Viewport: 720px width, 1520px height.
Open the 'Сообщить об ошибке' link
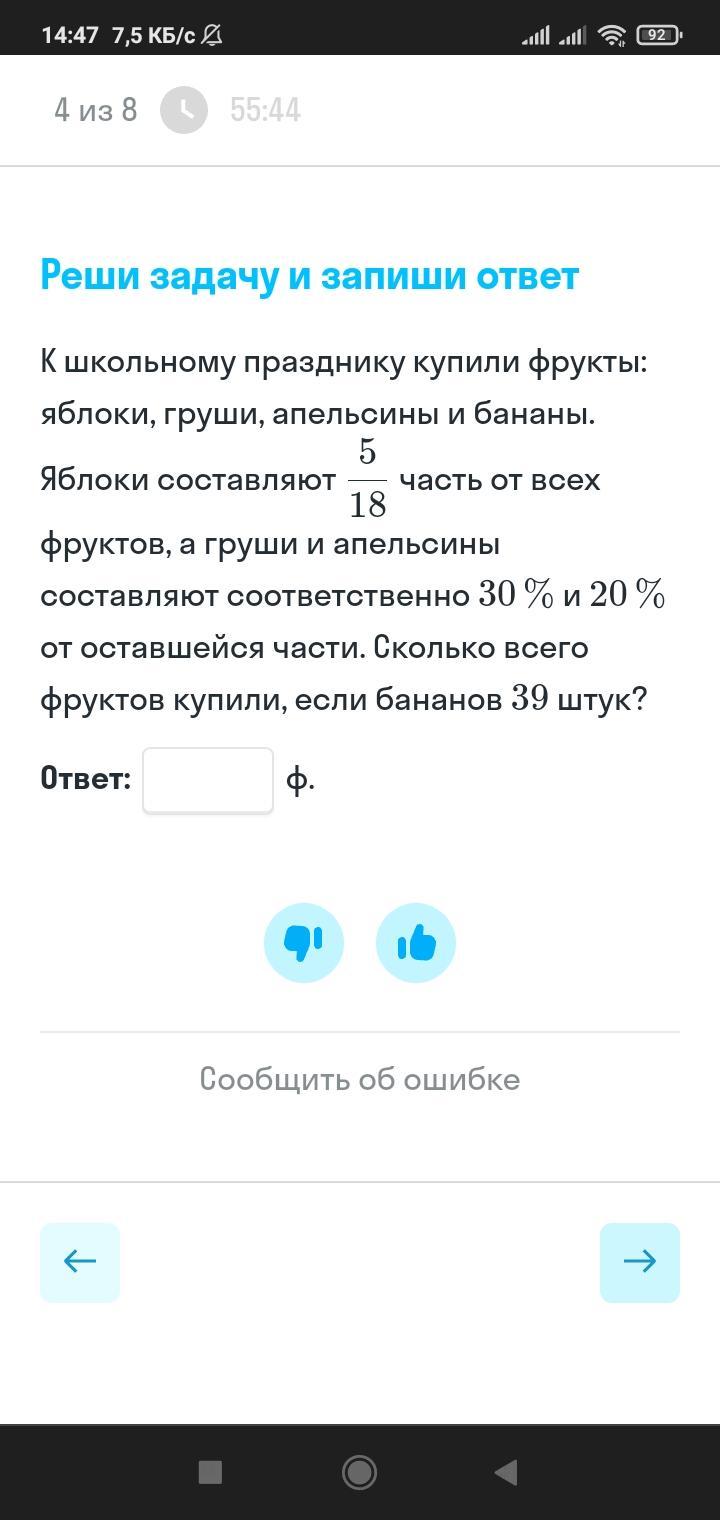click(x=360, y=1079)
